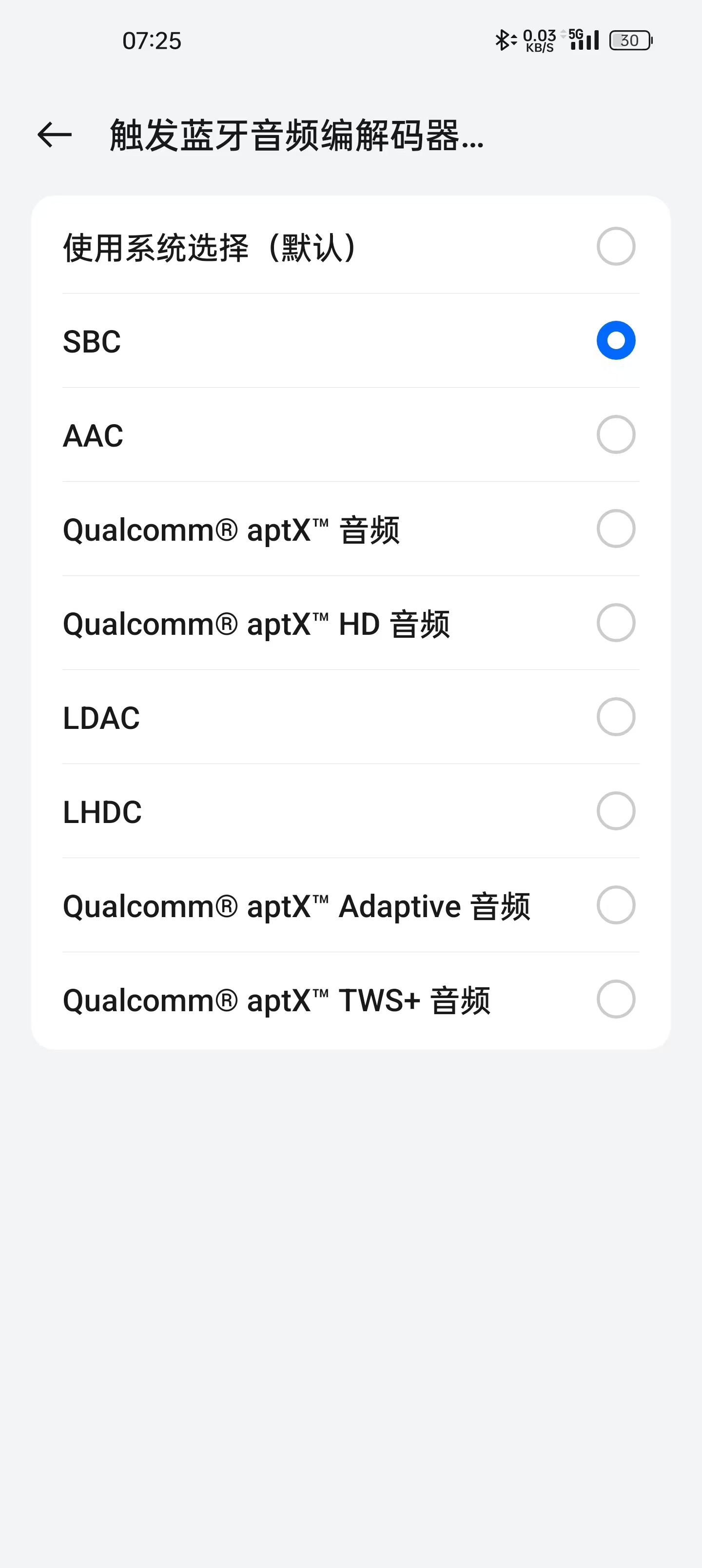Choose the SBC codec
This screenshot has height=1568, width=702.
[616, 340]
